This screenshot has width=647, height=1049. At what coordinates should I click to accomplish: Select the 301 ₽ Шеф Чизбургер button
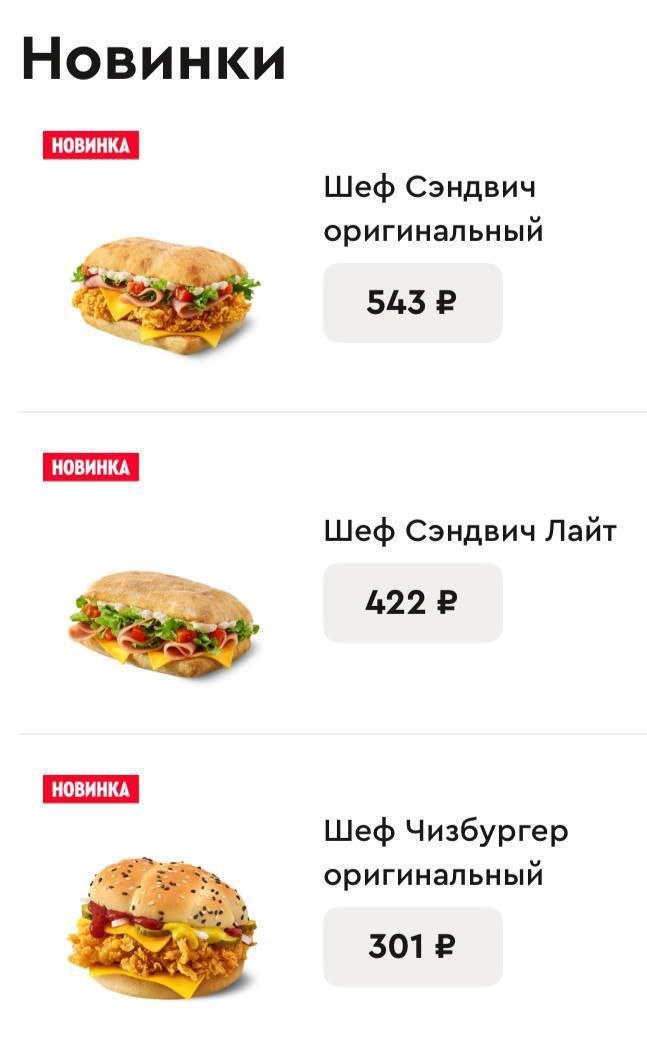pyautogui.click(x=412, y=947)
